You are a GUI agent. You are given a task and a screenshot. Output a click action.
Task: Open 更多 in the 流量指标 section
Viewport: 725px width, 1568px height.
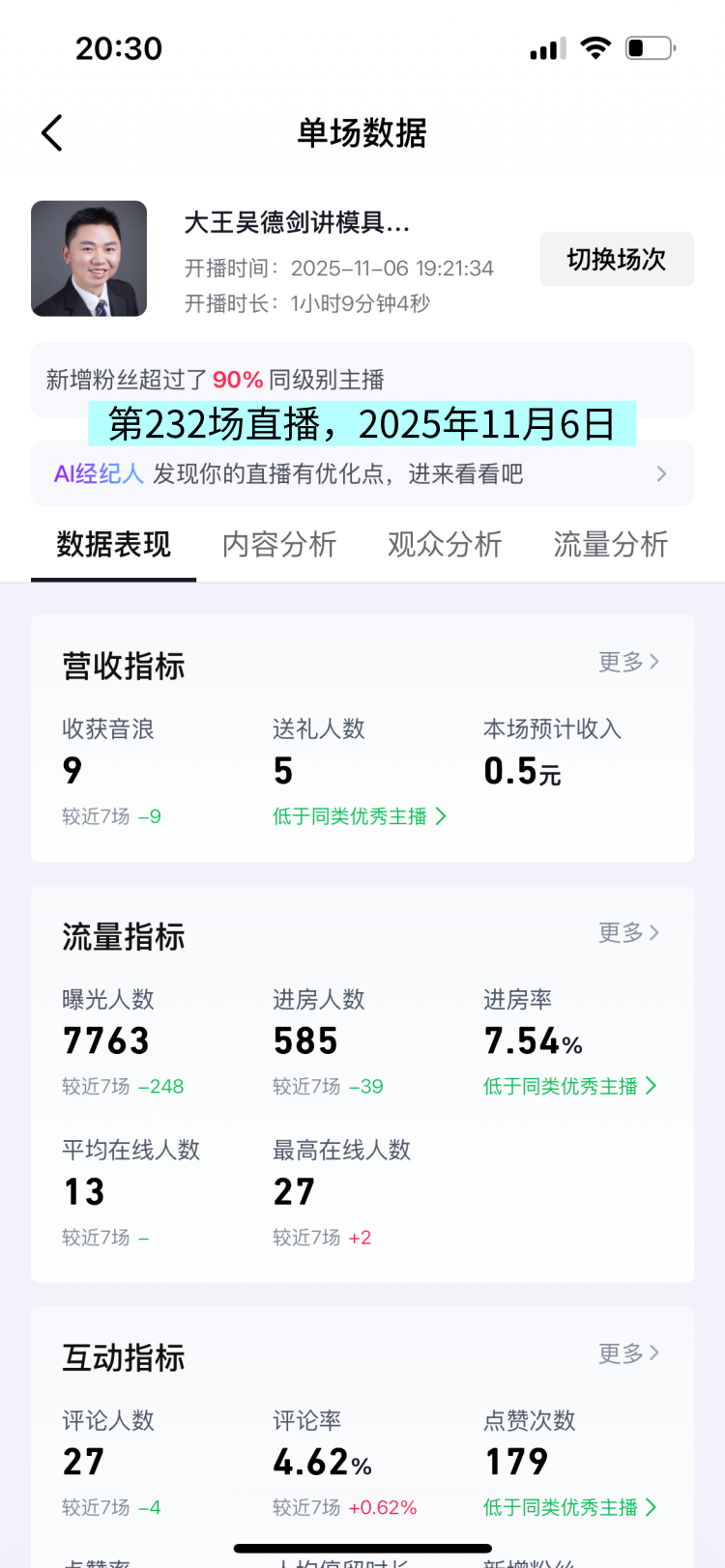[628, 932]
